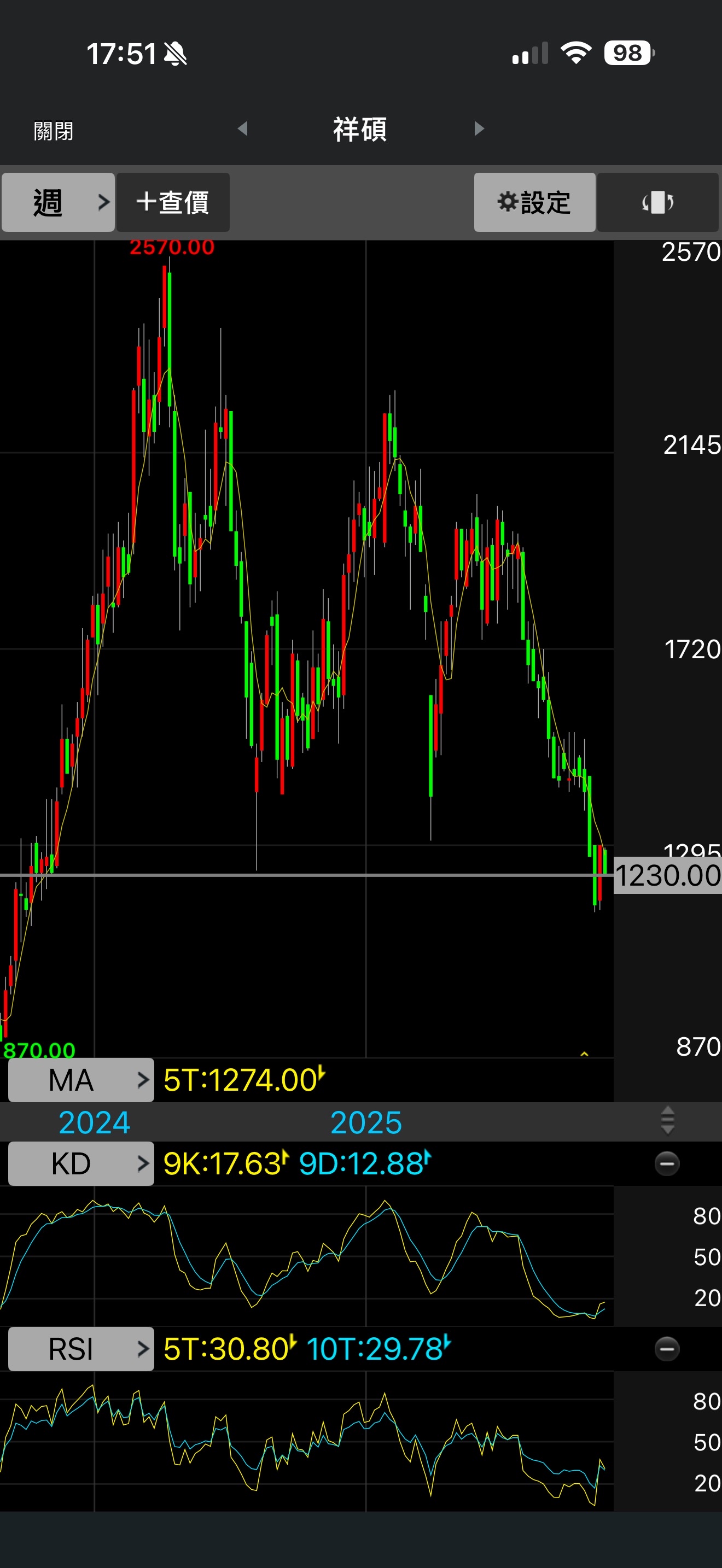Remove the KD indicator panel
Image resolution: width=722 pixels, height=1568 pixels.
tap(667, 1164)
